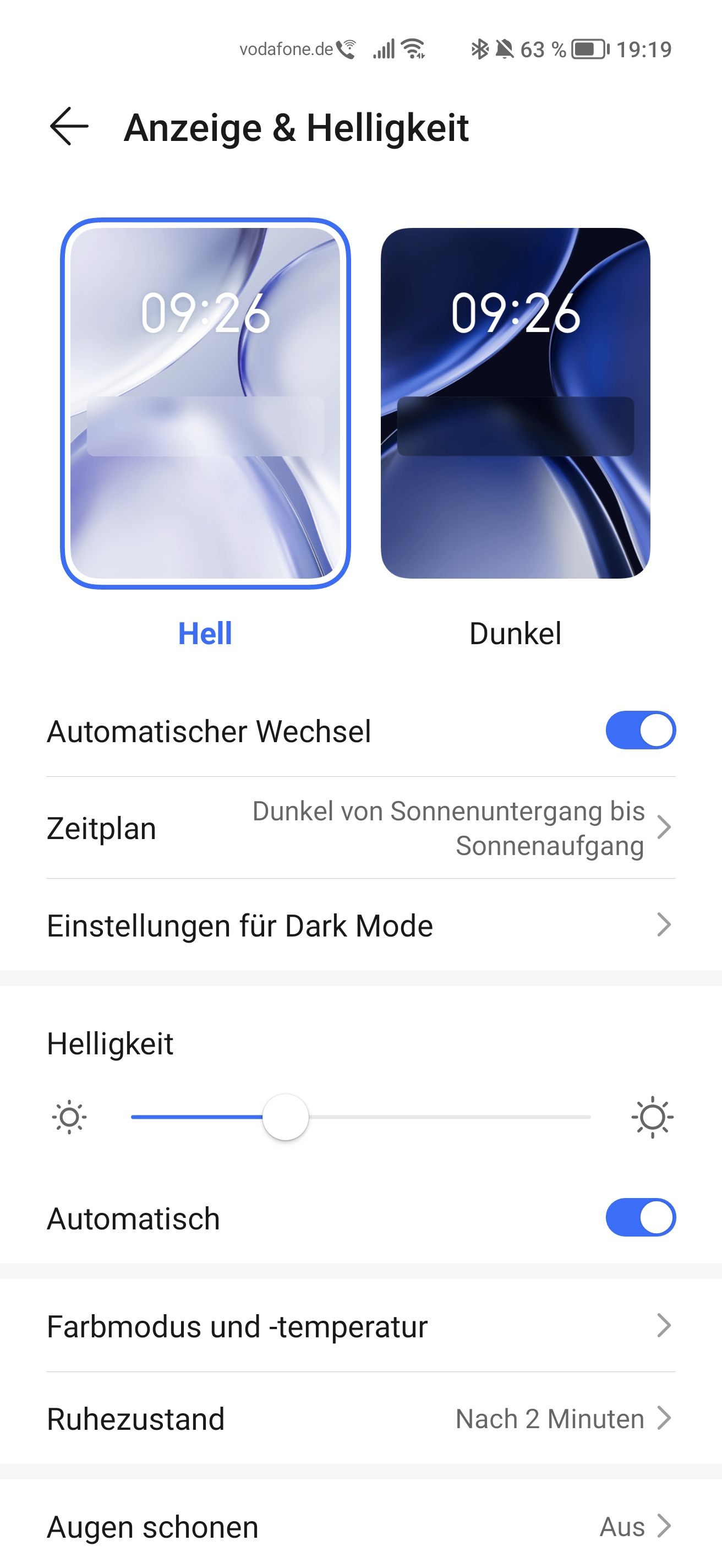Open Einstellungen für Dark Mode
The image size is (722, 1568).
coord(360,925)
